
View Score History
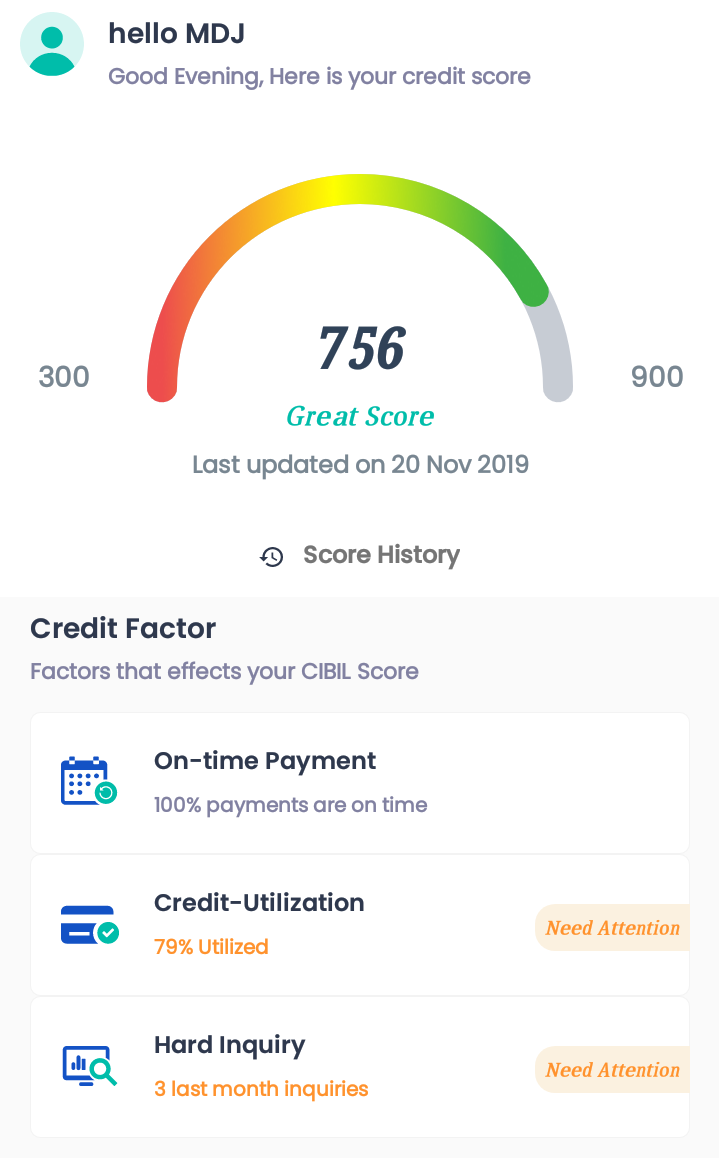point(360,555)
